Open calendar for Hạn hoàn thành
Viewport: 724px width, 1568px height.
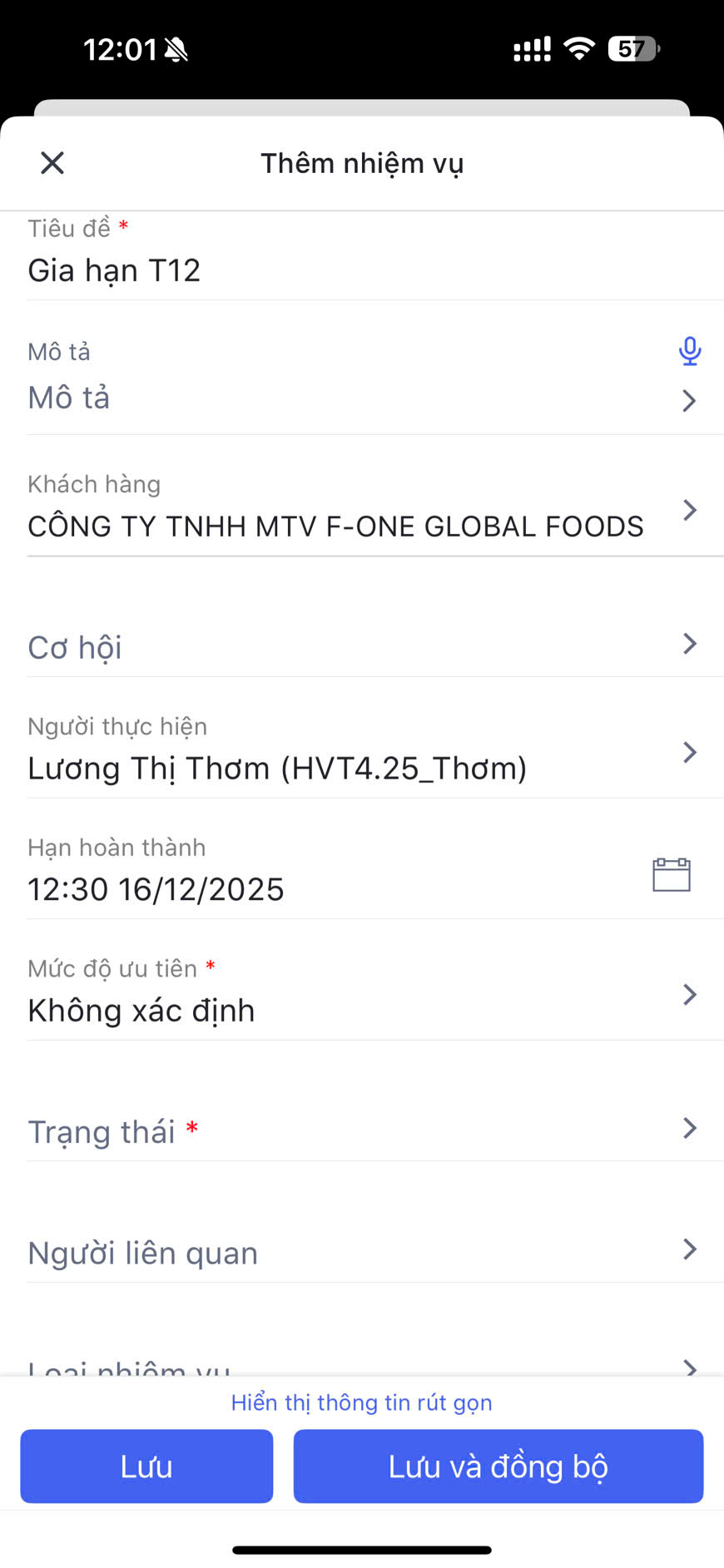tap(672, 875)
